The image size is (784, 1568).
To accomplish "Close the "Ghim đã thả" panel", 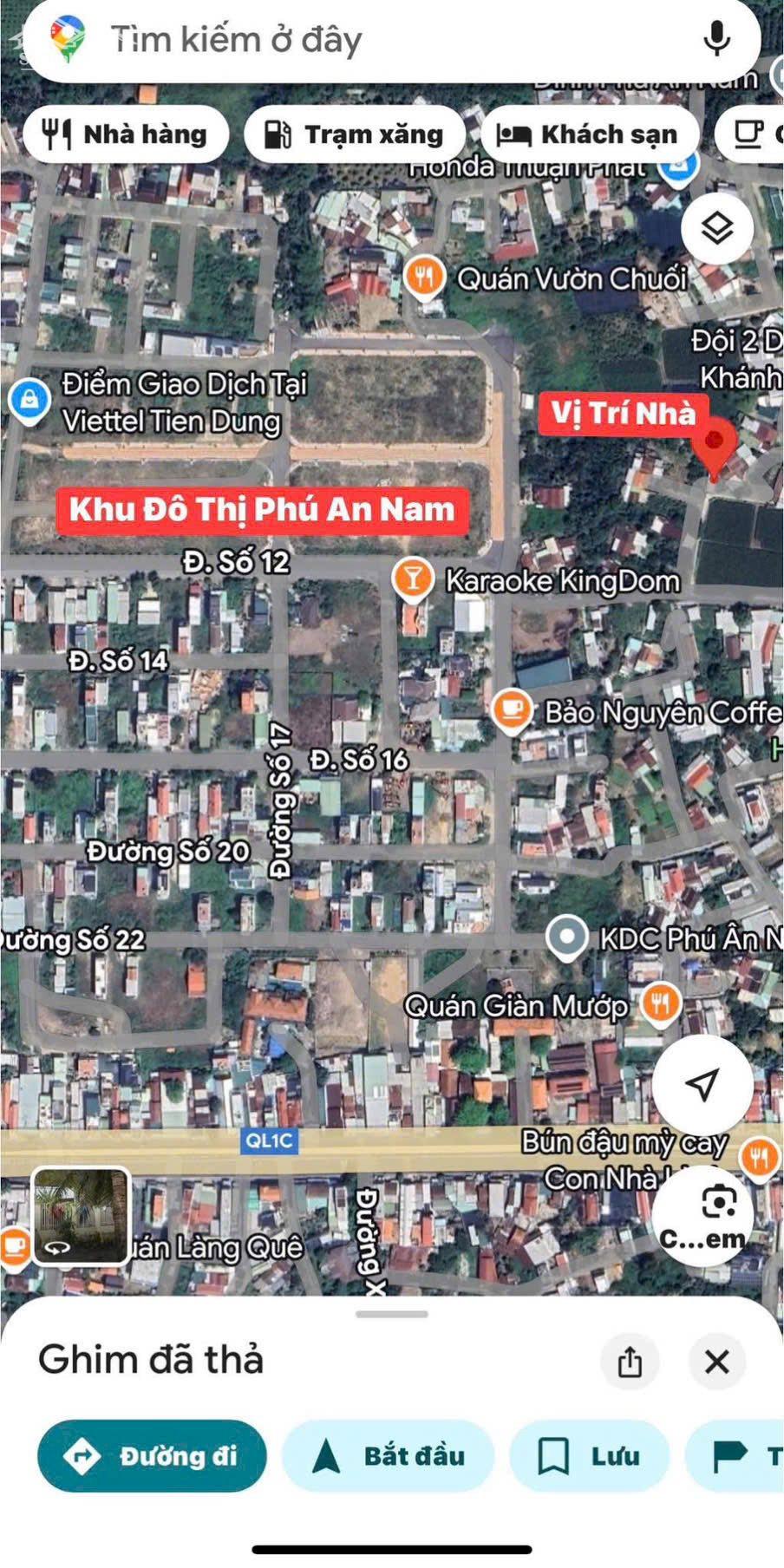I will 716,1362.
